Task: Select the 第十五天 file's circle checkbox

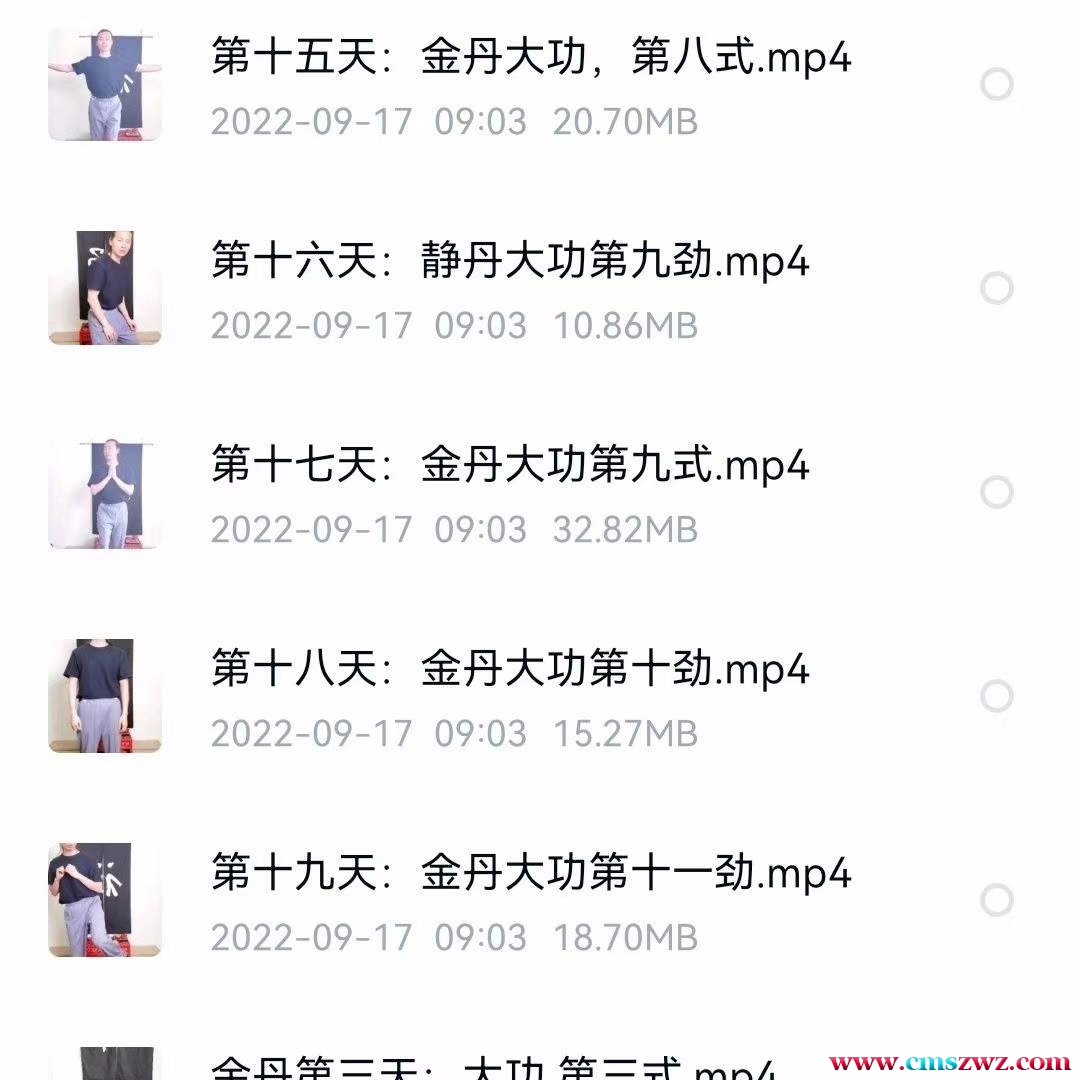Action: coord(996,84)
